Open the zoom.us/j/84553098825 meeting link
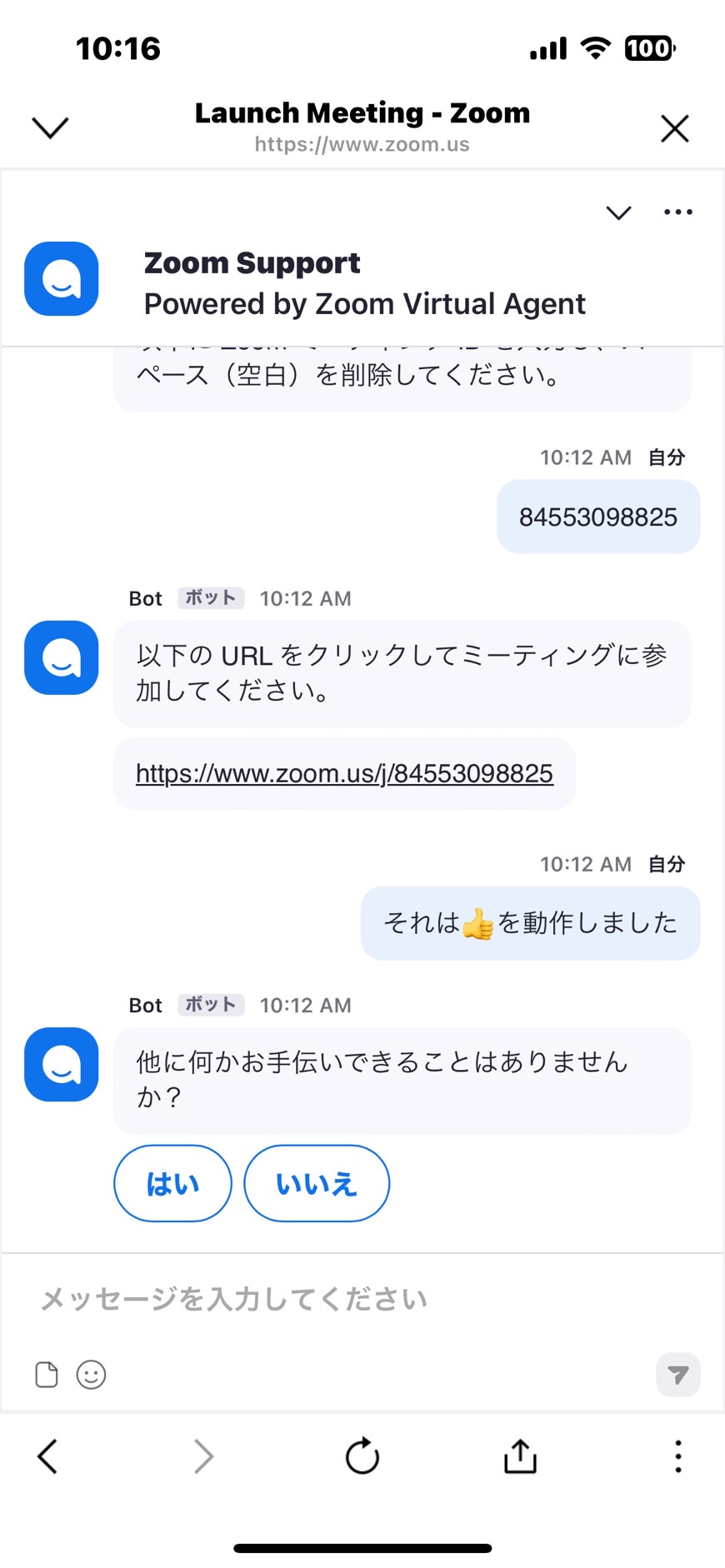 point(344,773)
